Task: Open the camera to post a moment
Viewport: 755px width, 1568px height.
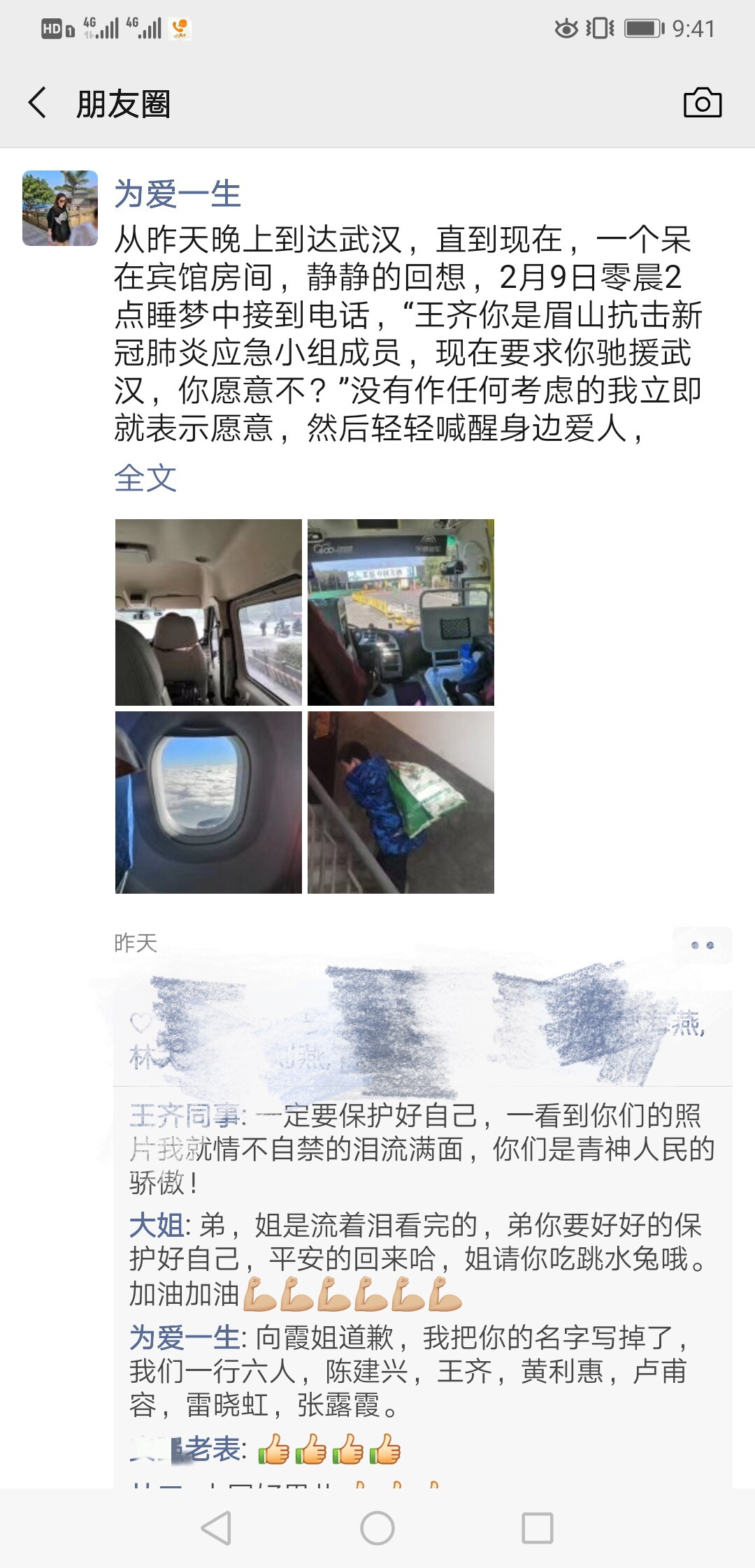Action: point(702,103)
